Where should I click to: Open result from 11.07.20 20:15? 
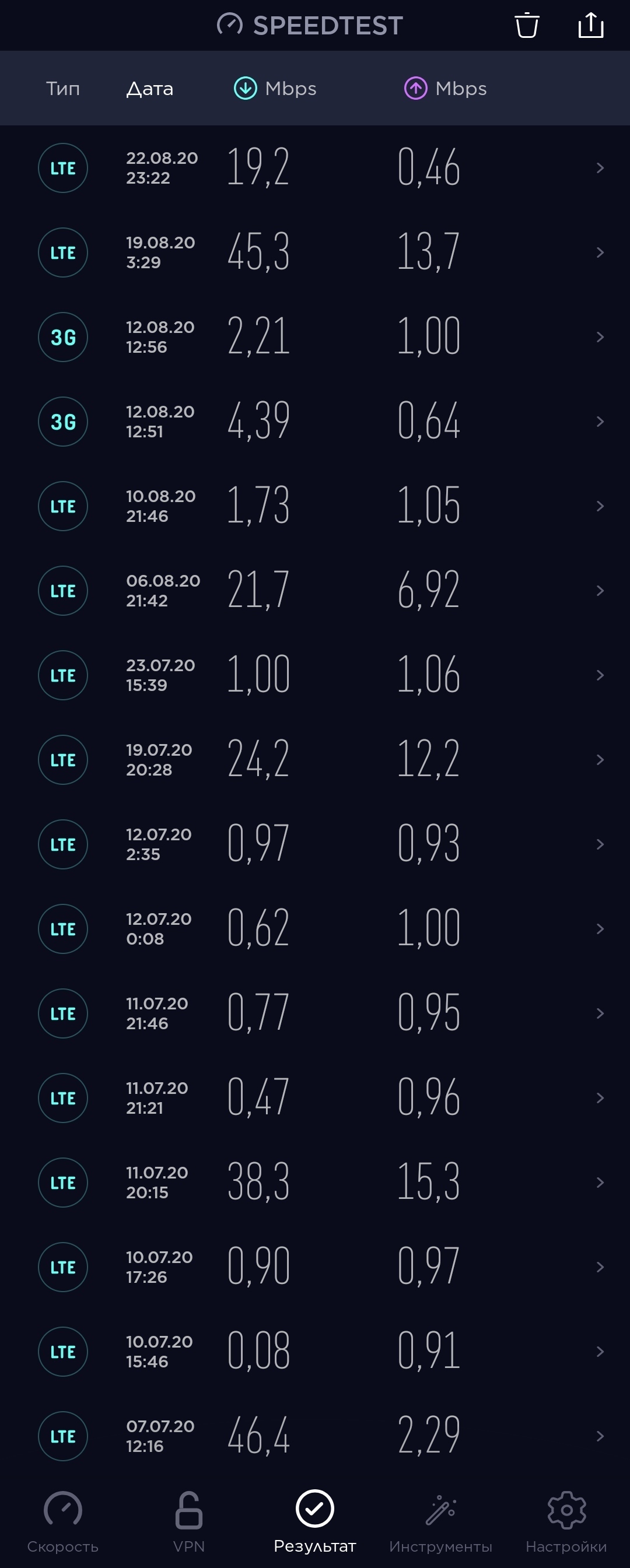coord(314,1183)
